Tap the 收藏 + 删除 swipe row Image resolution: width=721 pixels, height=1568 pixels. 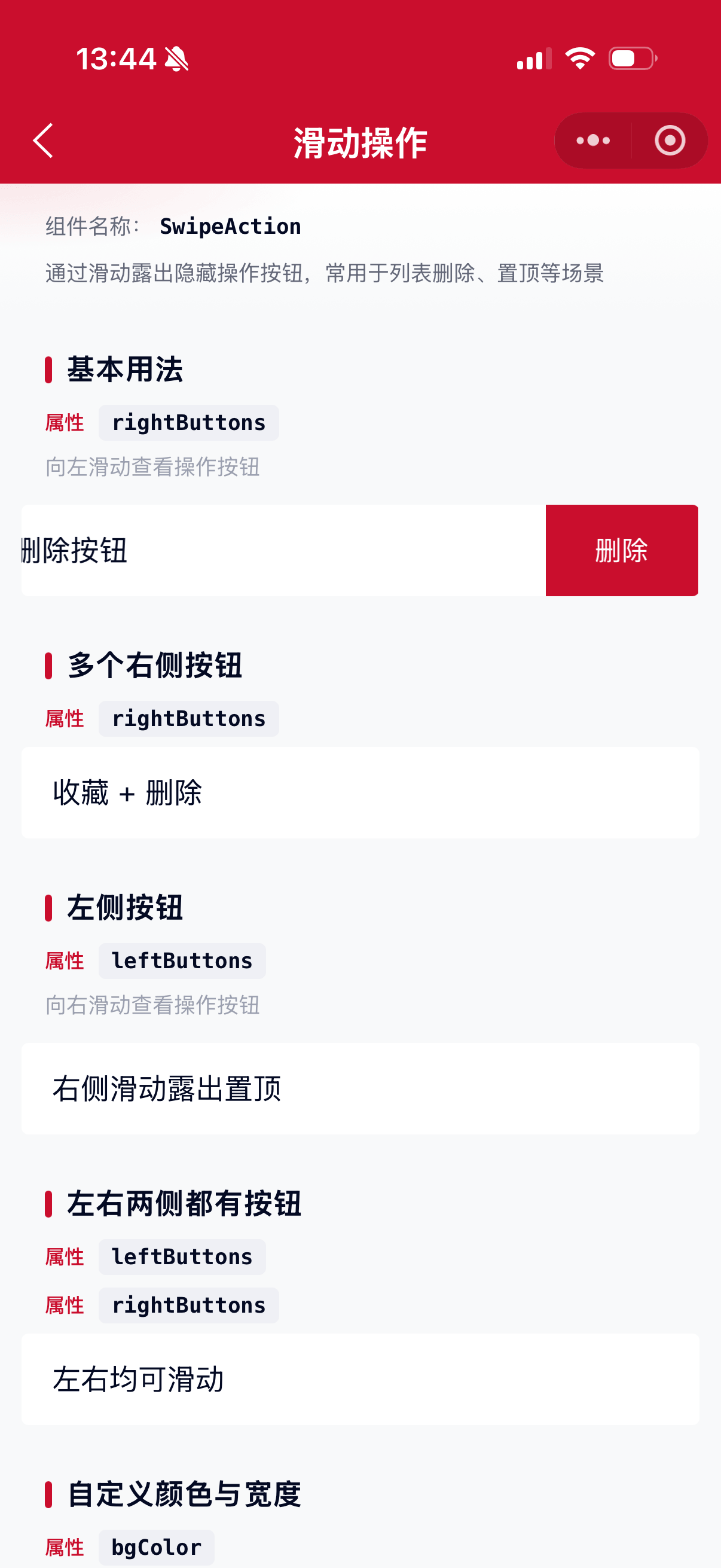pyautogui.click(x=360, y=792)
